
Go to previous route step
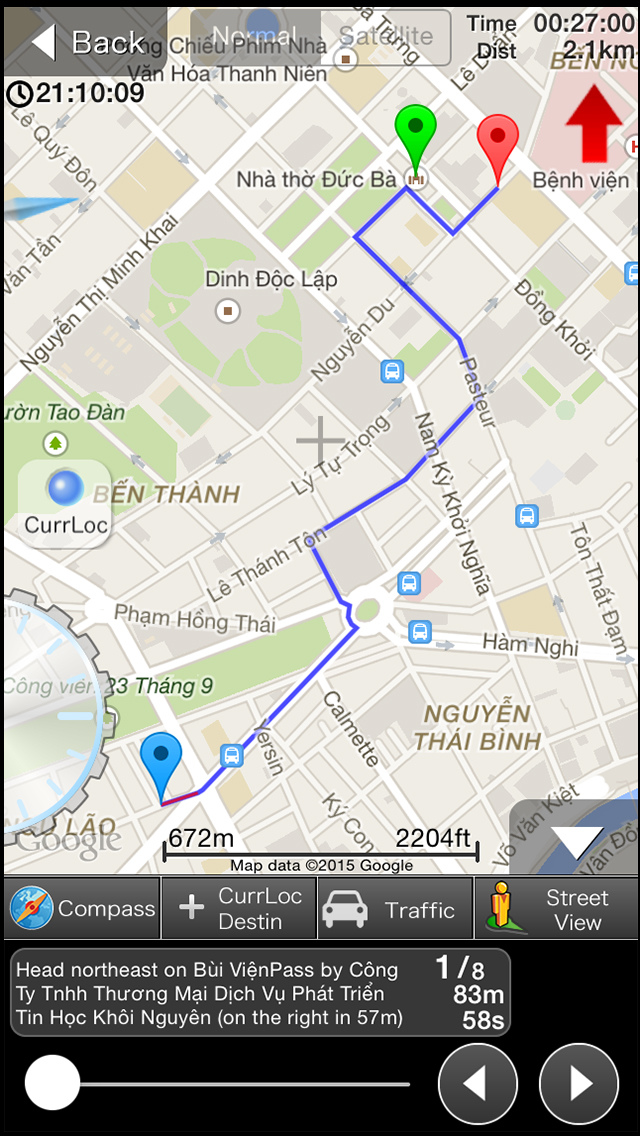[477, 1083]
